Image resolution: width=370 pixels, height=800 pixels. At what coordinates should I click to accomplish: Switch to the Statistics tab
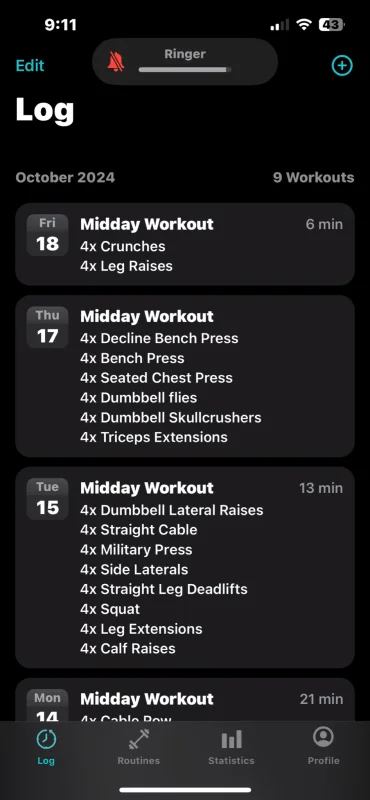[x=231, y=746]
